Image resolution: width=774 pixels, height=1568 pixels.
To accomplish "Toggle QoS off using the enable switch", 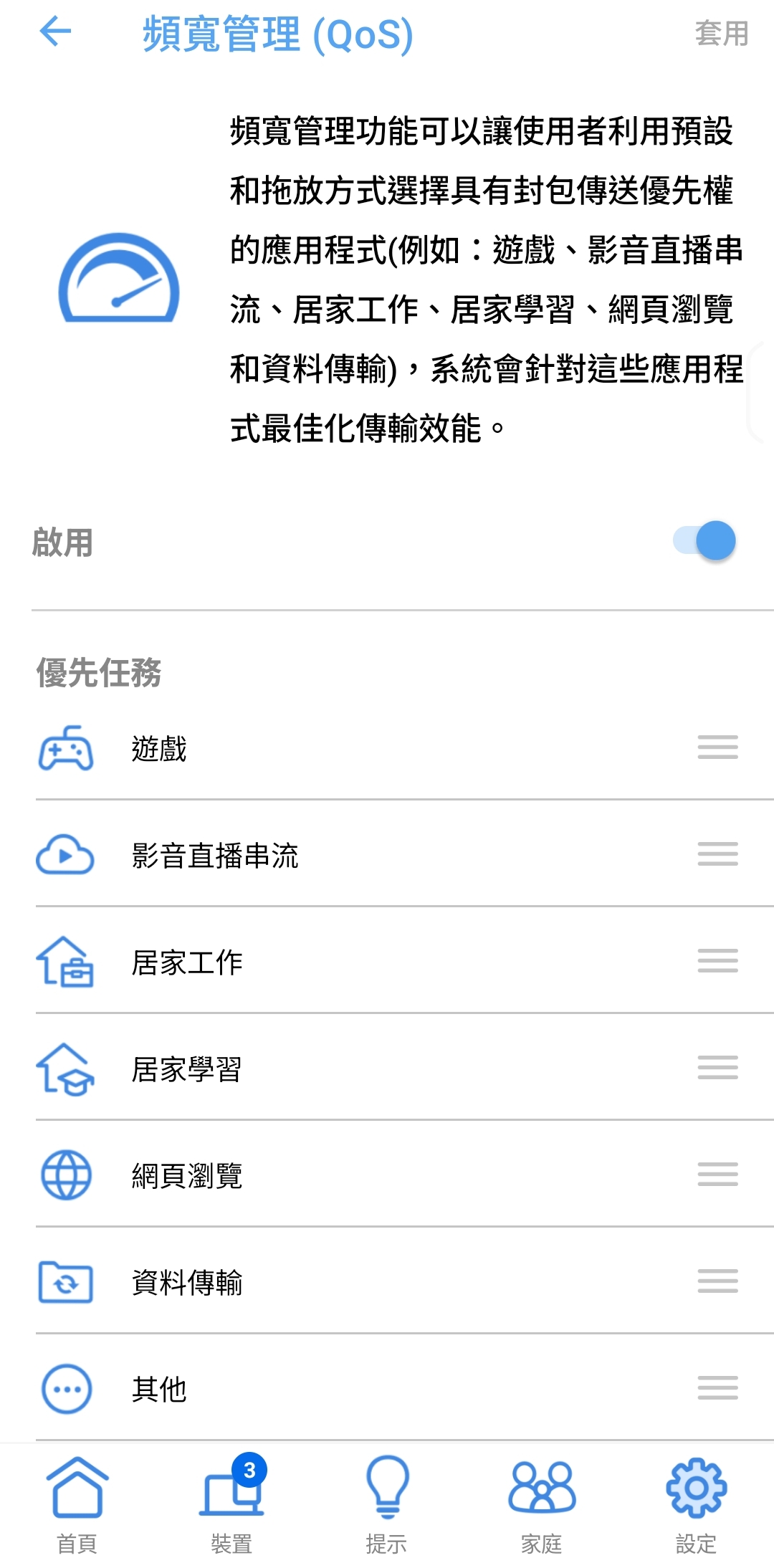I will pyautogui.click(x=705, y=541).
